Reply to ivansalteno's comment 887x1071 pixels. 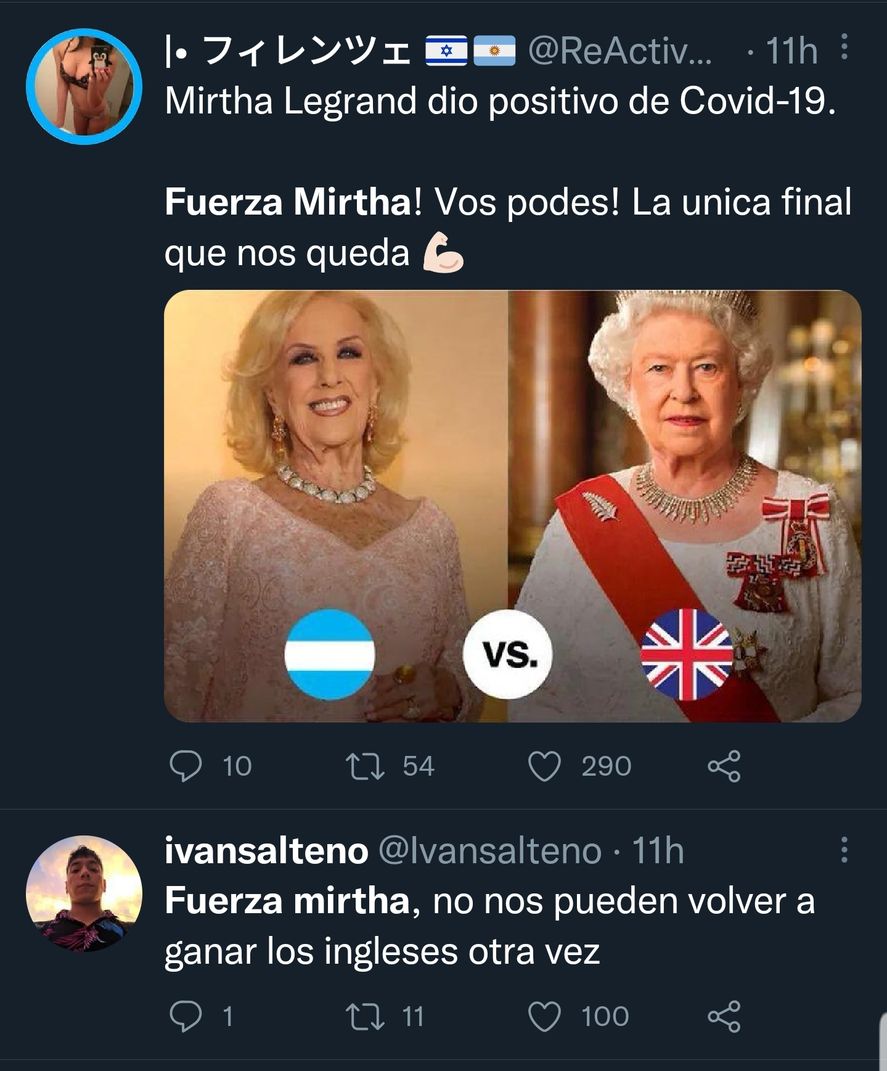(190, 1016)
